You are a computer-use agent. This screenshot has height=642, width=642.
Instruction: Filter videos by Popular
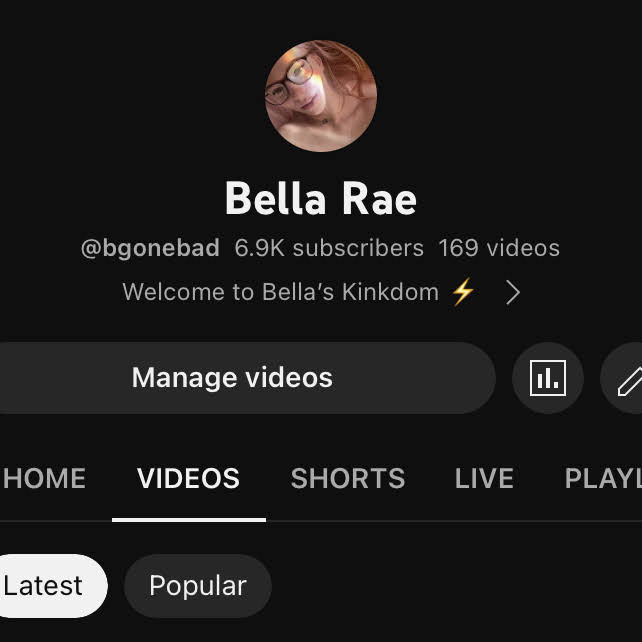coord(197,586)
